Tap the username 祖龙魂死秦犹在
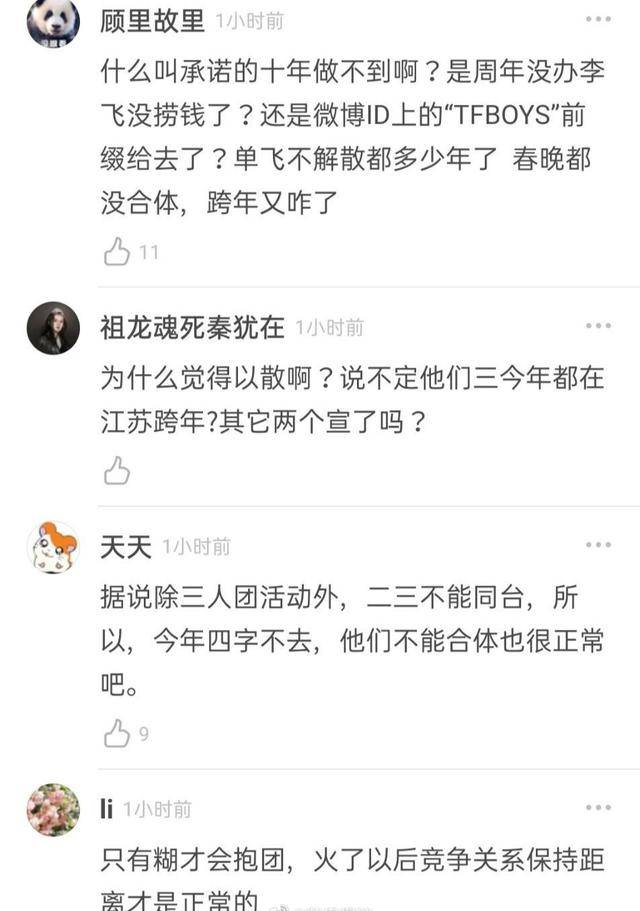 click(x=192, y=327)
